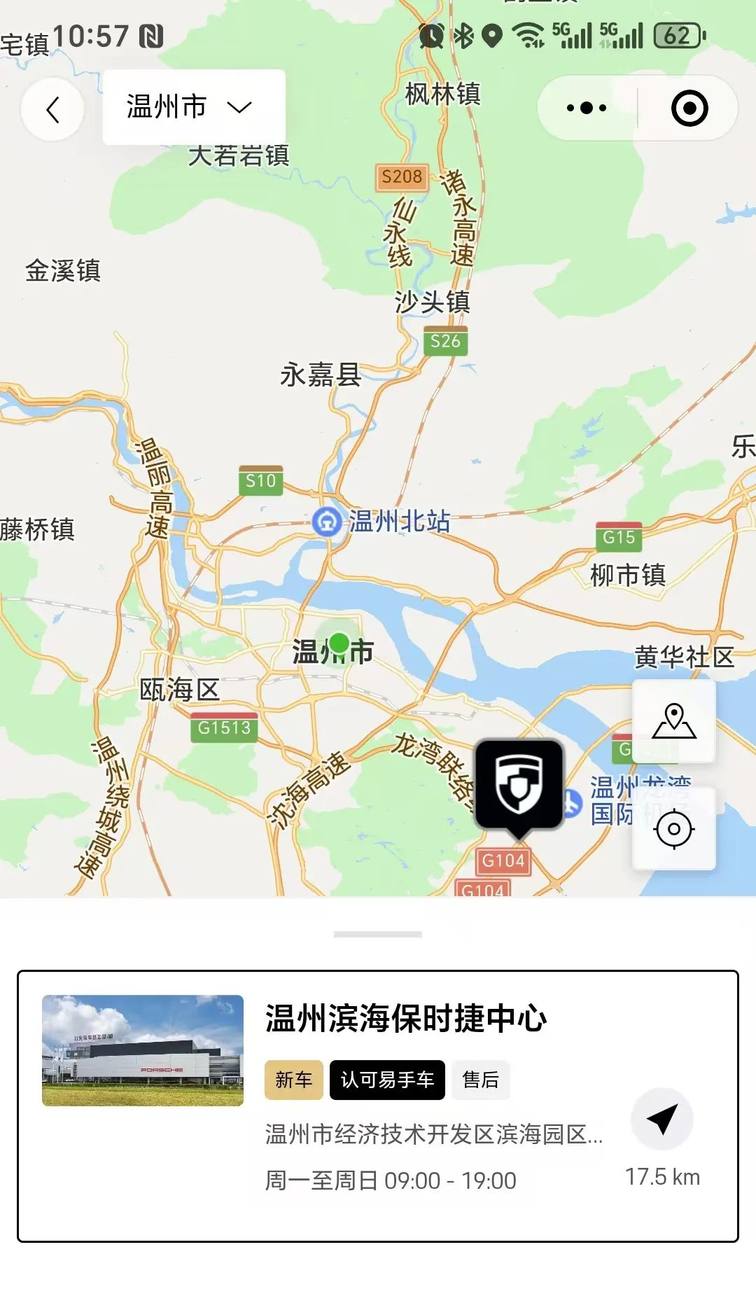Tap the Porsche dealer marker on the map
The image size is (756, 1289).
[518, 785]
